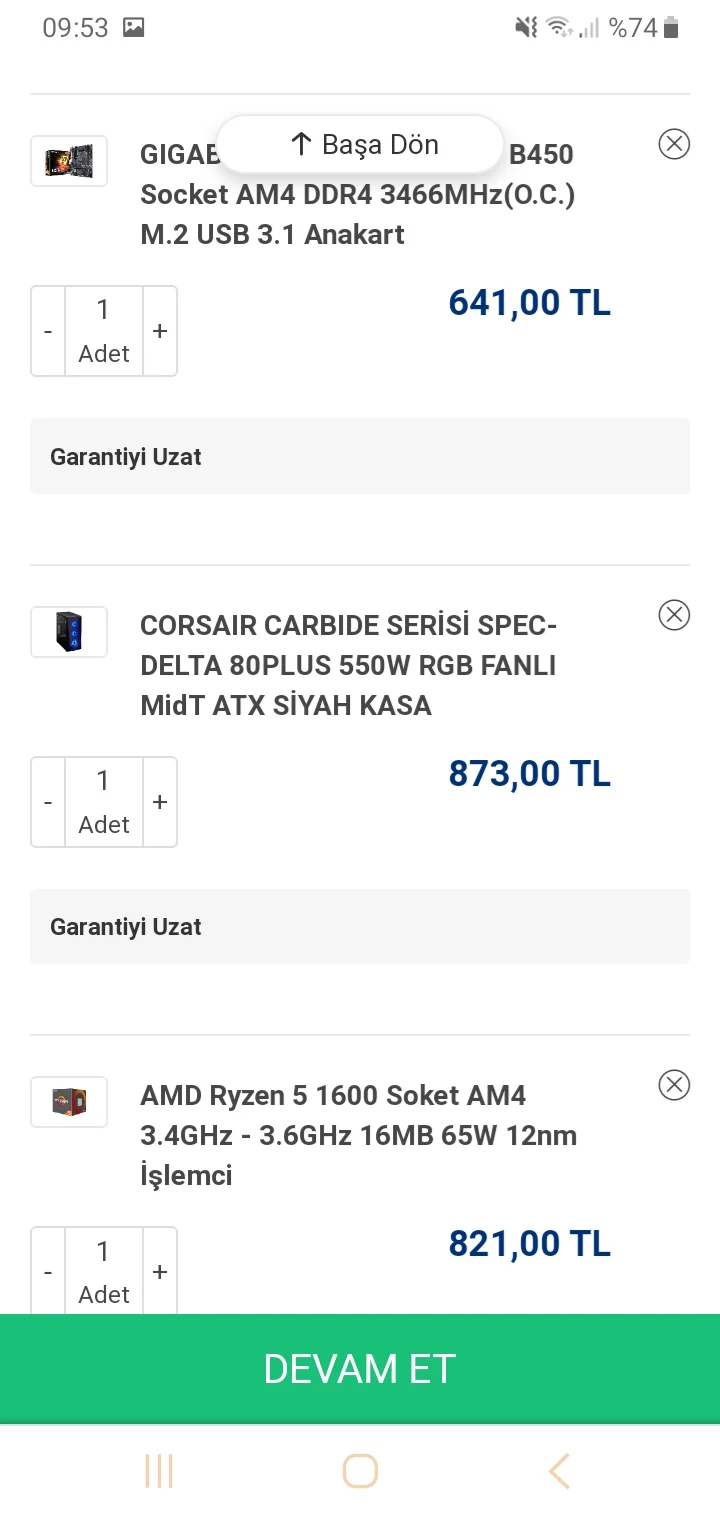Open the GIGABYTE motherboard product thumbnail
The width and height of the screenshot is (720, 1520).
68,160
